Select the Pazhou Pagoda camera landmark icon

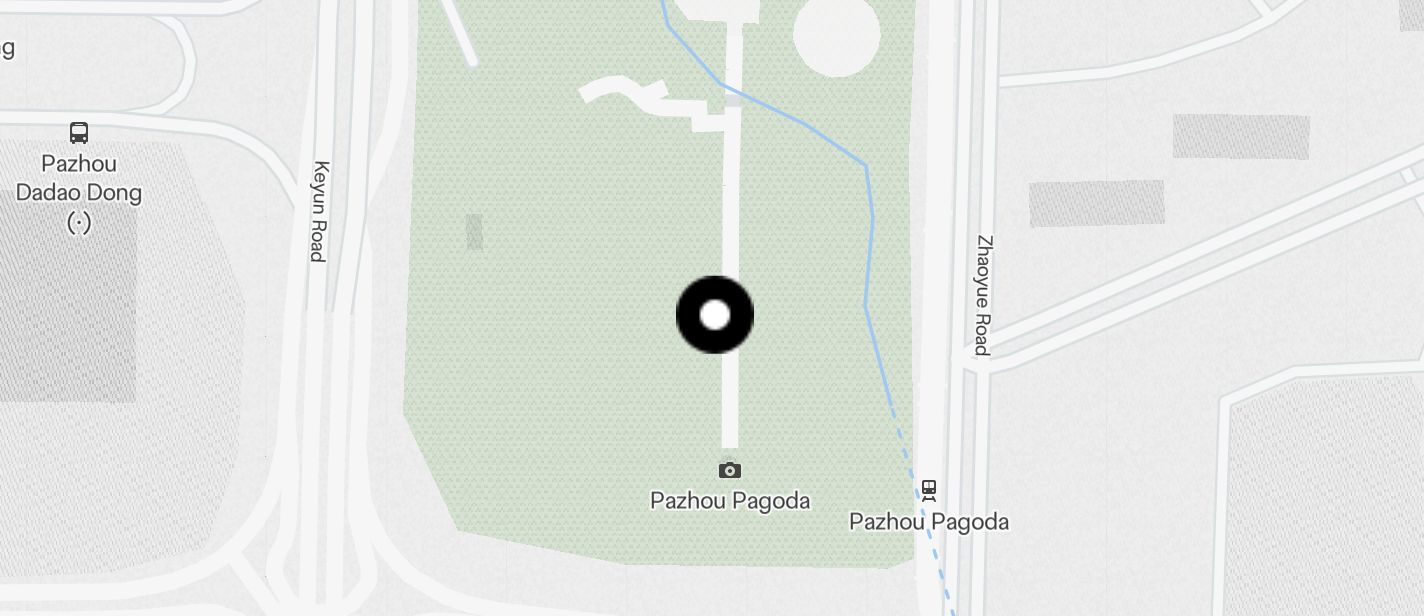(x=730, y=470)
